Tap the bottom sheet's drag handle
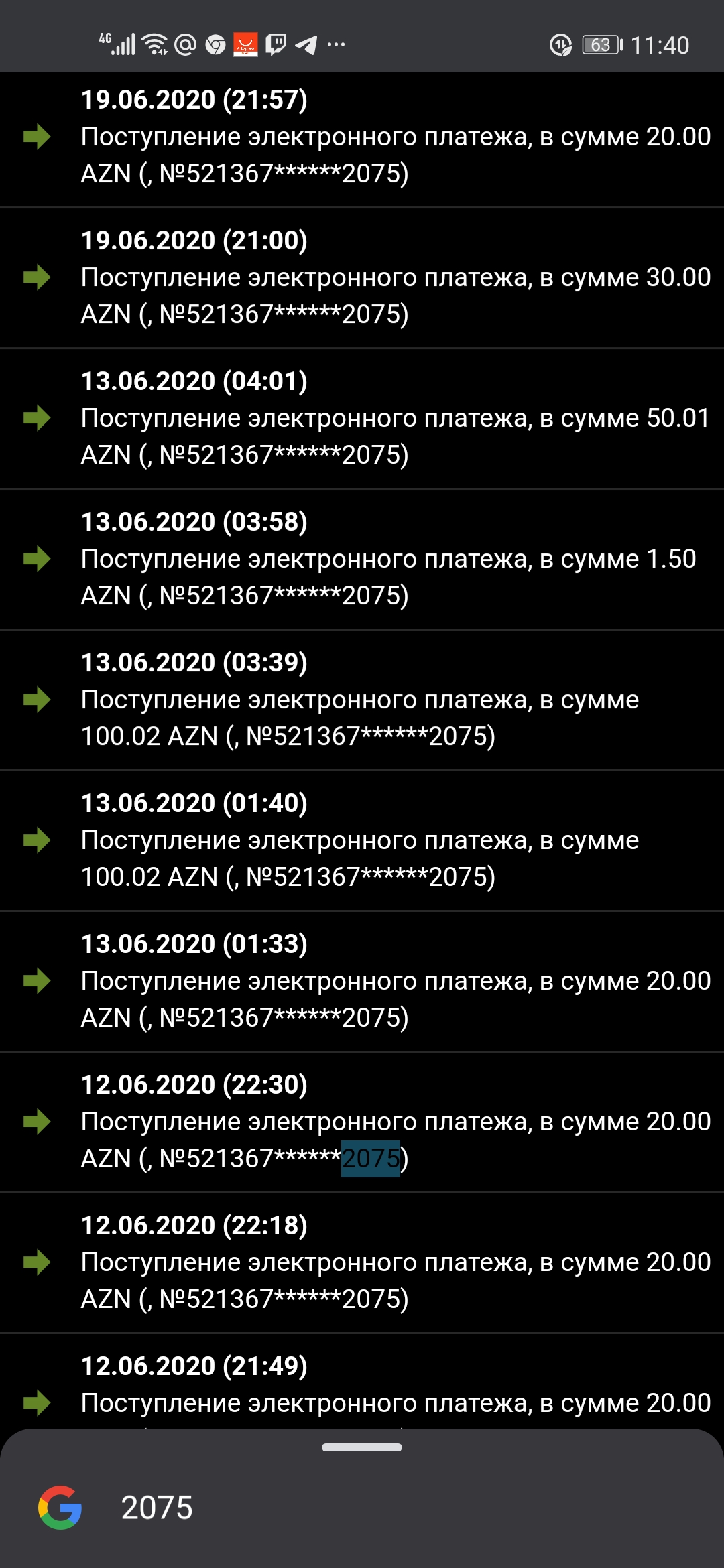 tap(362, 1447)
